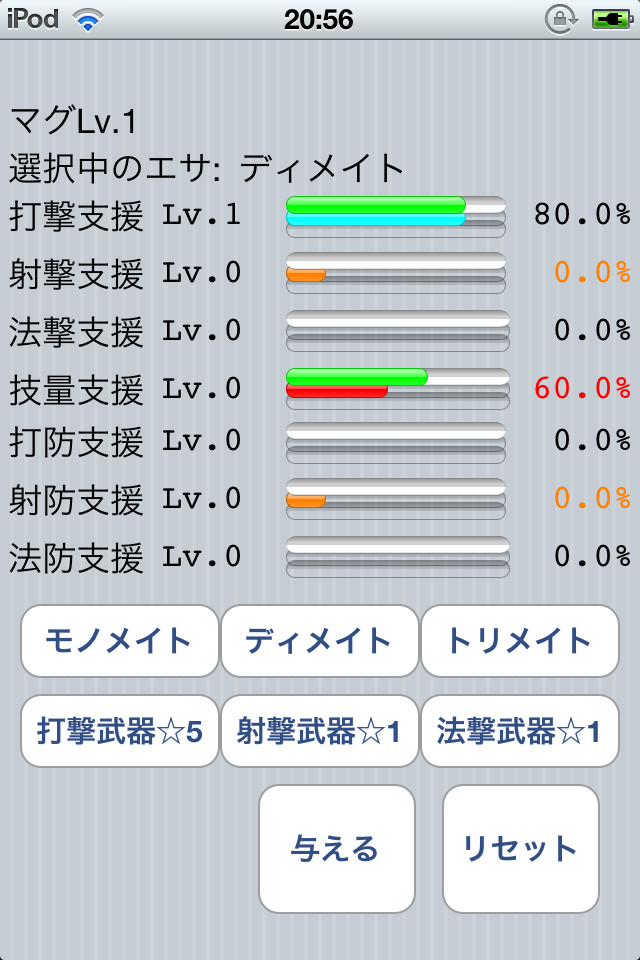
Task: Pick the トリメイト food item
Action: coord(519,641)
